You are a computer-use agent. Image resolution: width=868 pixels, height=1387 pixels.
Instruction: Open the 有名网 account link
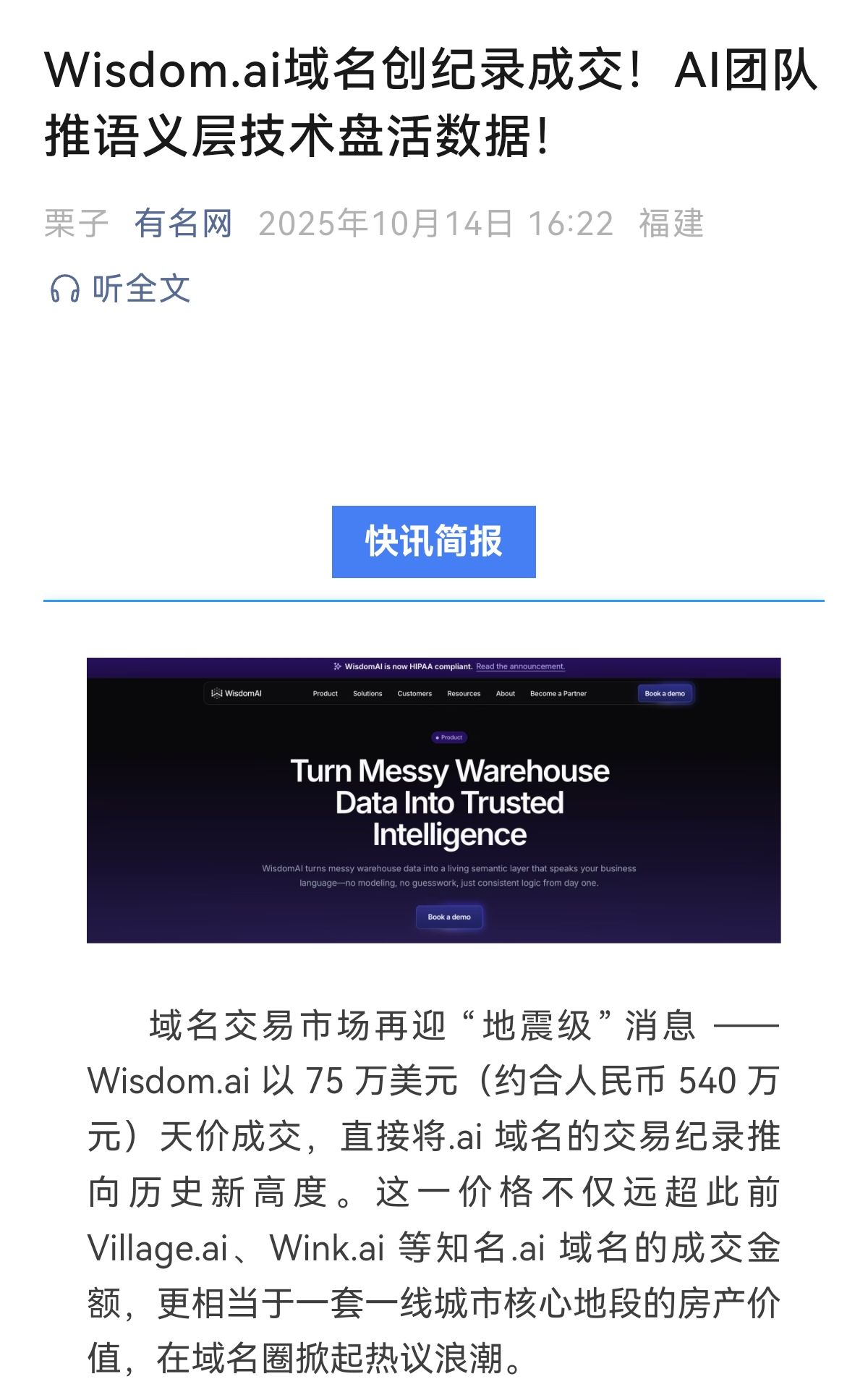[x=183, y=223]
